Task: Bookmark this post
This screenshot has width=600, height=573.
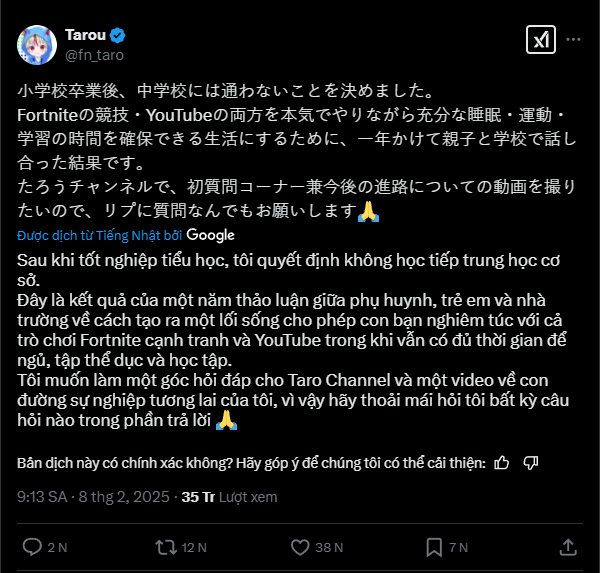Action: (434, 547)
